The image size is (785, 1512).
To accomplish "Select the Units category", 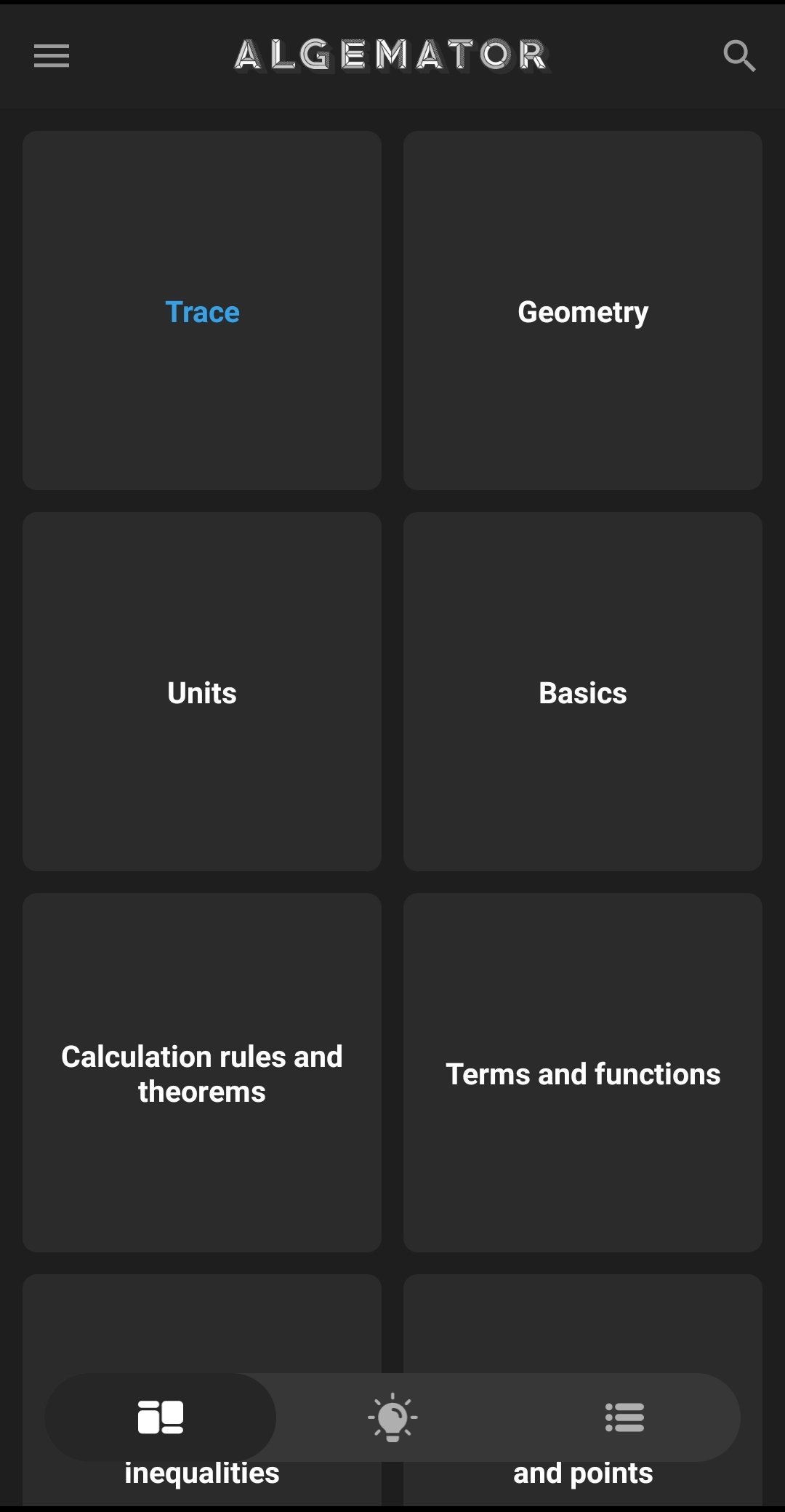I will point(202,692).
